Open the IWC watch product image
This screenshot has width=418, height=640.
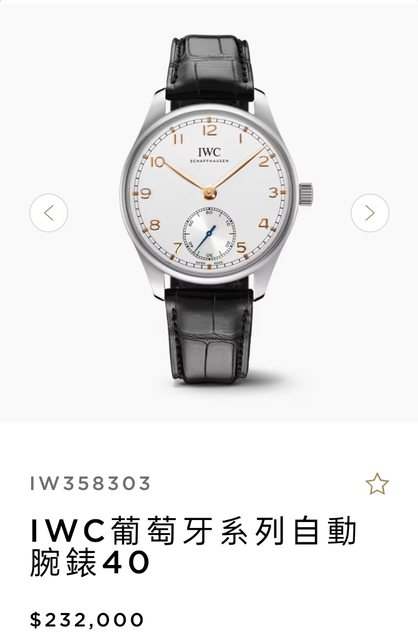click(216, 209)
